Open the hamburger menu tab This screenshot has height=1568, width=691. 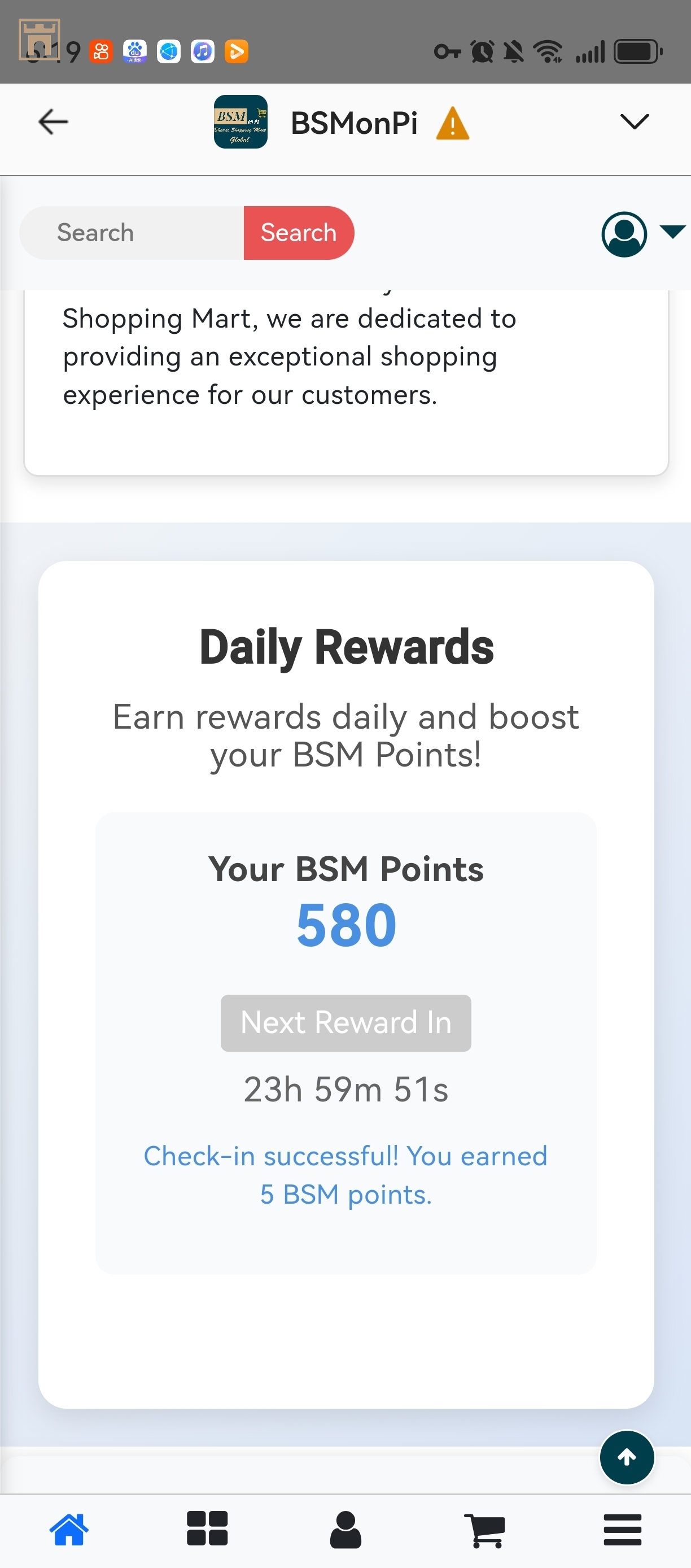tap(622, 1529)
